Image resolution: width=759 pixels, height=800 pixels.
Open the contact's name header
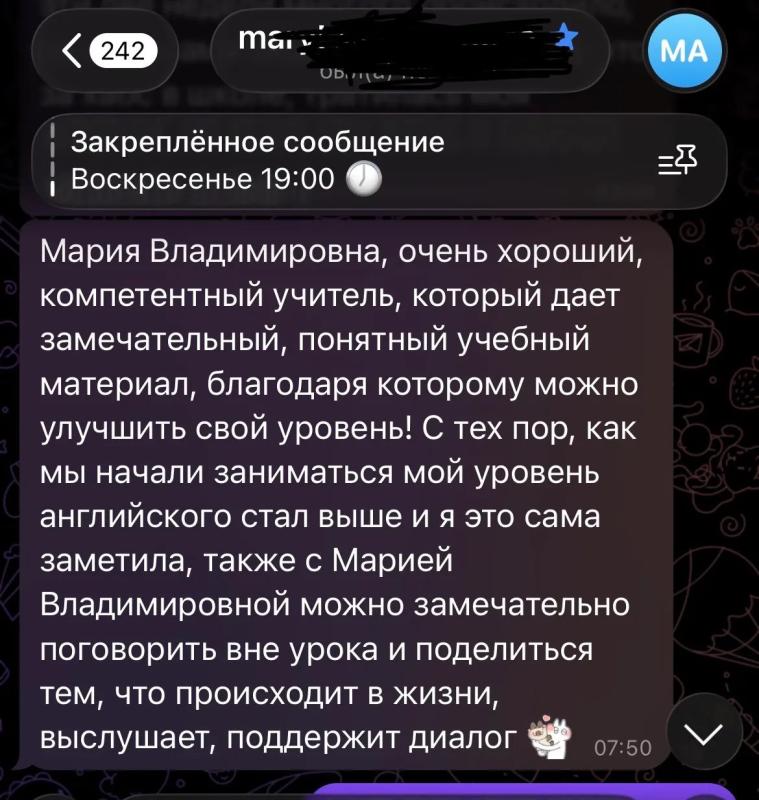pos(410,51)
